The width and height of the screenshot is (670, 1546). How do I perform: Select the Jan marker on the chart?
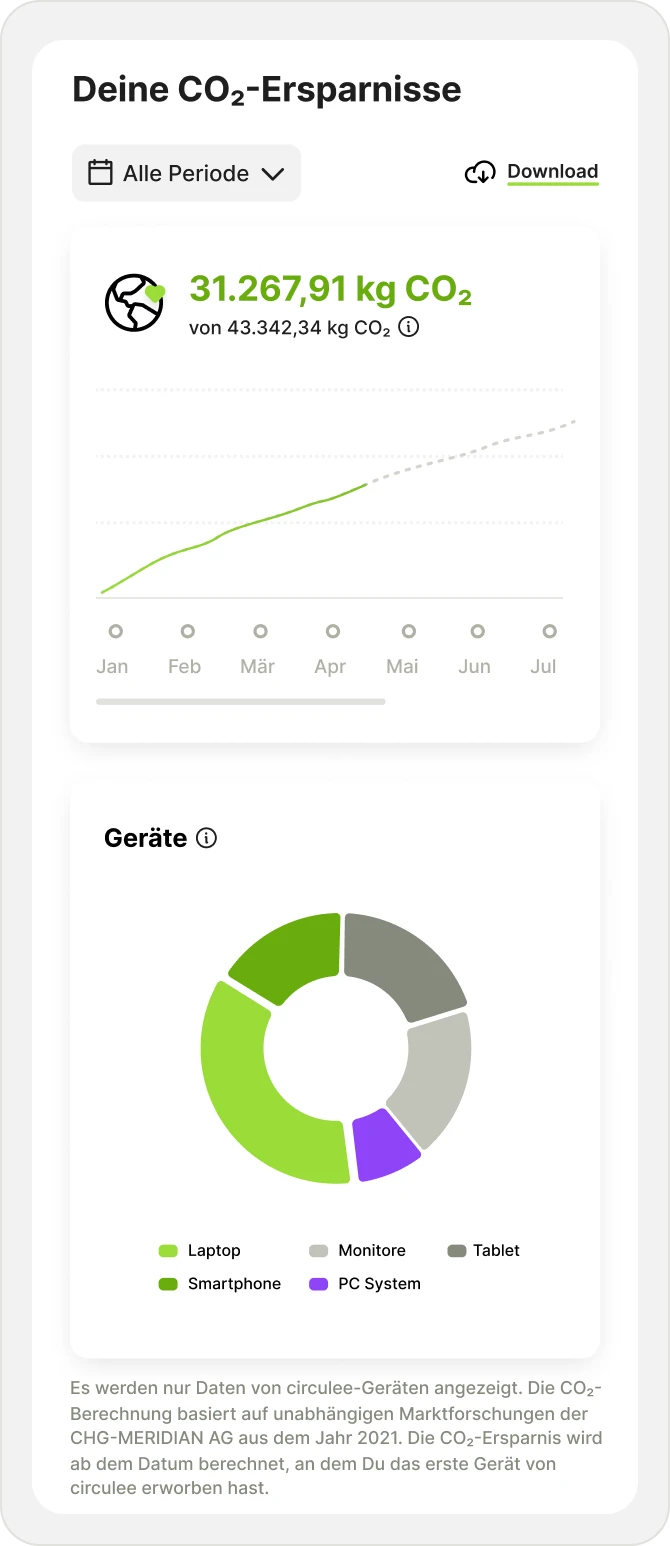click(x=115, y=631)
